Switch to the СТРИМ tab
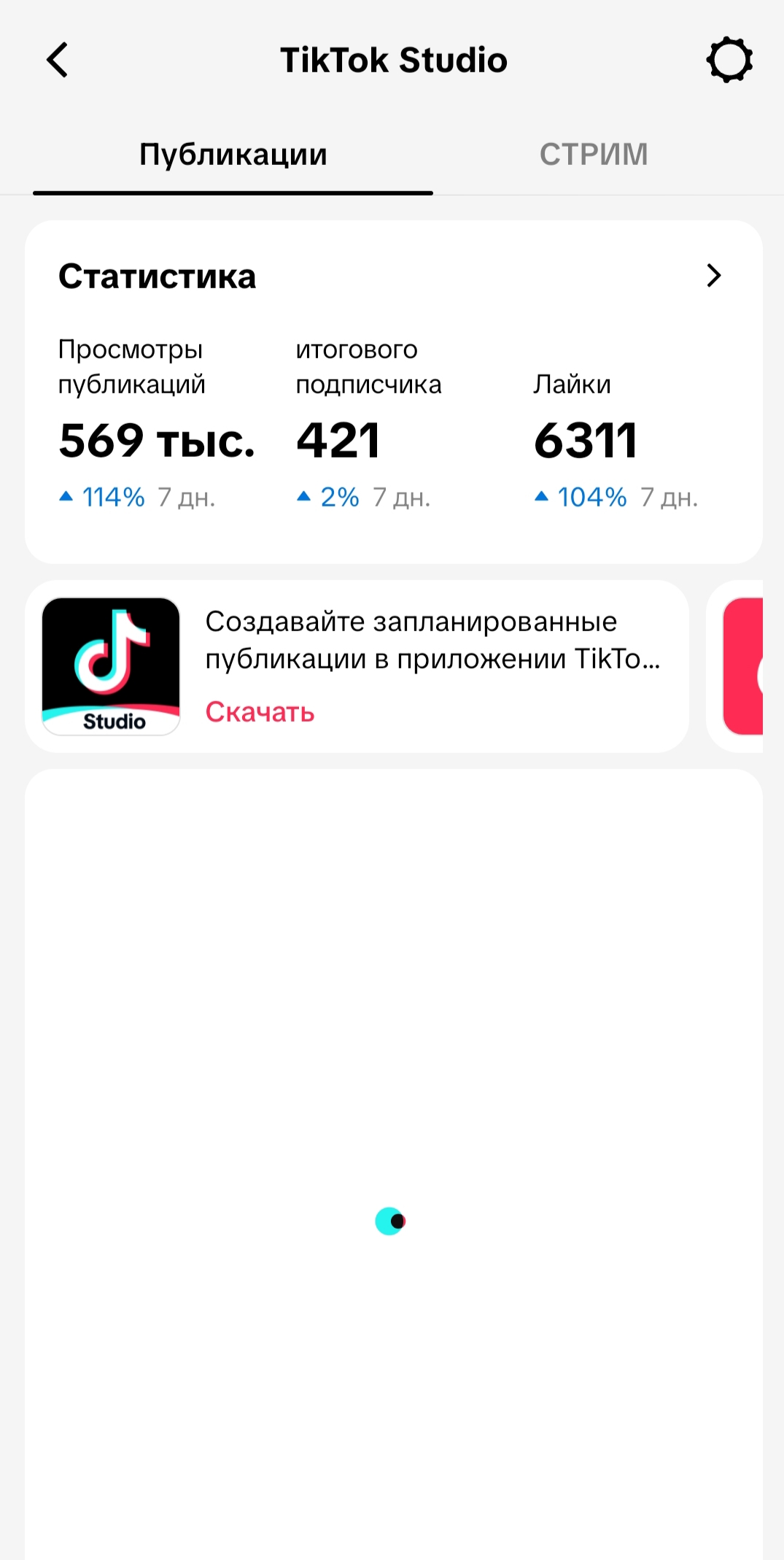The image size is (784, 1560). [x=594, y=155]
